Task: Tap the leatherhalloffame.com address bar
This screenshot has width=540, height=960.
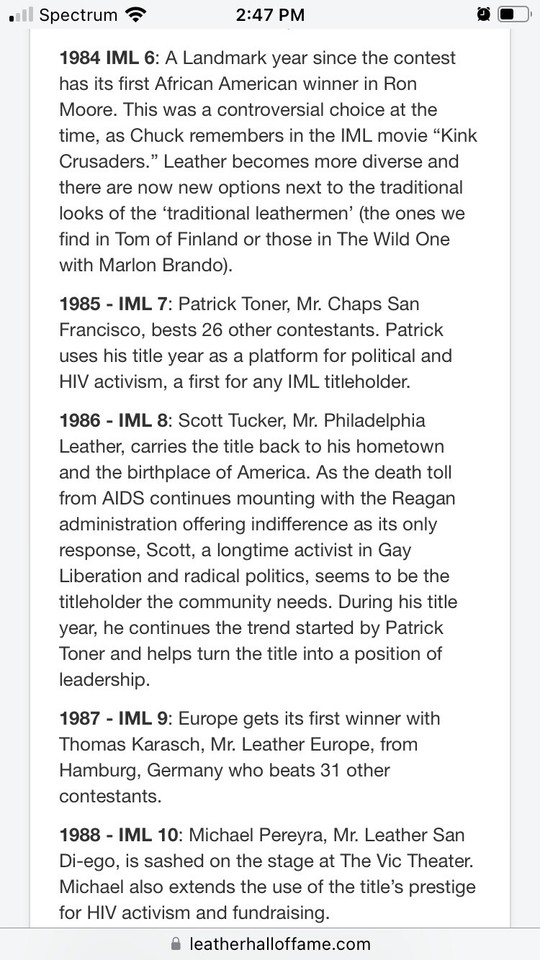Action: click(270, 943)
